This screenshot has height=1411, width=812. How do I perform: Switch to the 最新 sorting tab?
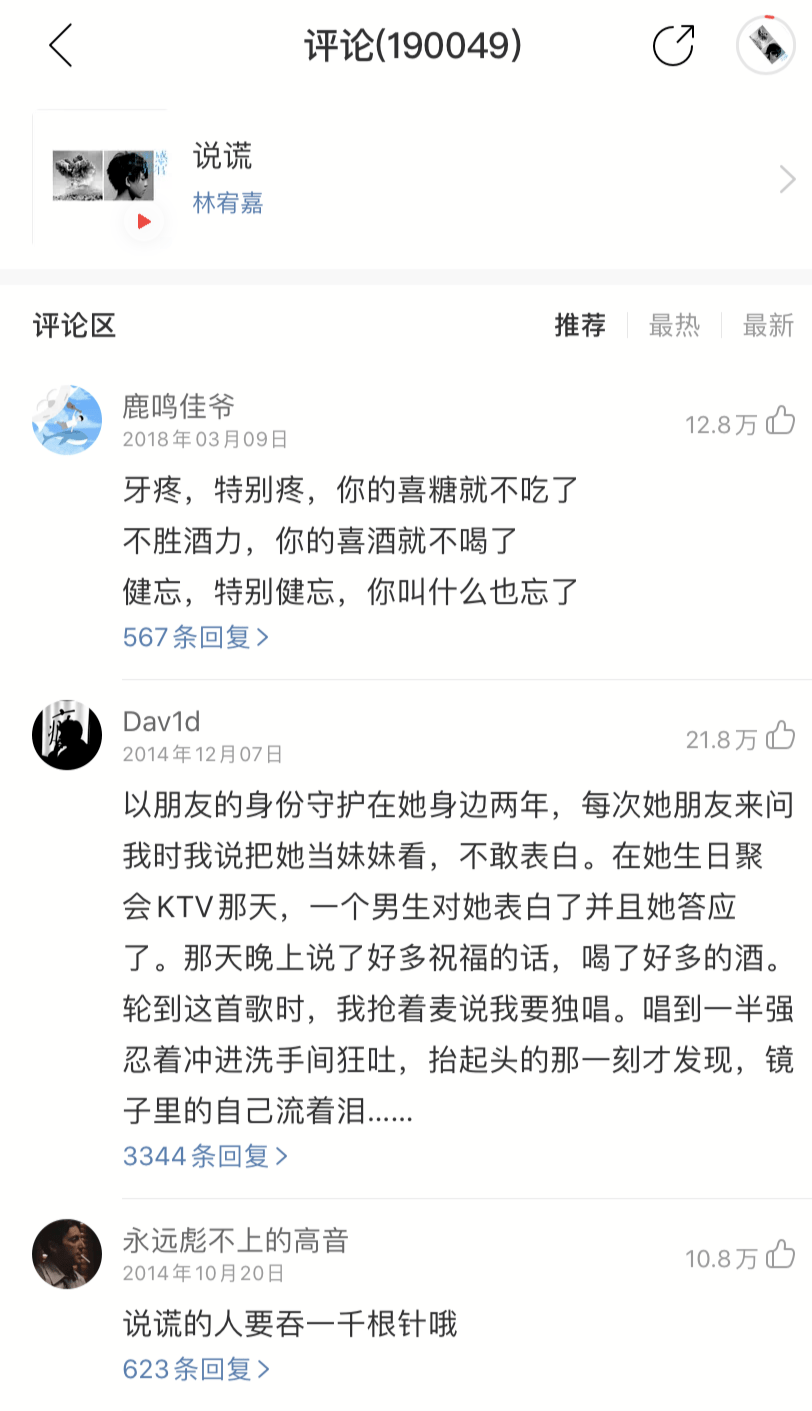click(768, 325)
